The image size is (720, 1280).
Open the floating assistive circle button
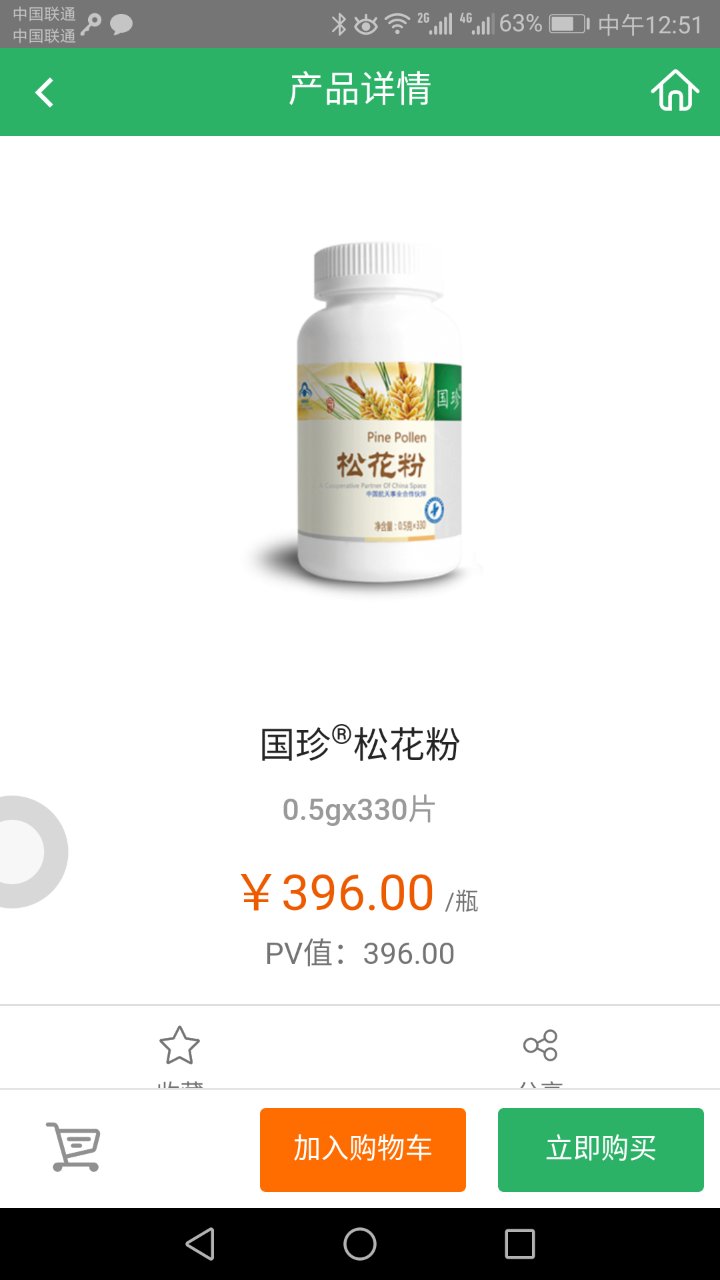pyautogui.click(x=22, y=852)
